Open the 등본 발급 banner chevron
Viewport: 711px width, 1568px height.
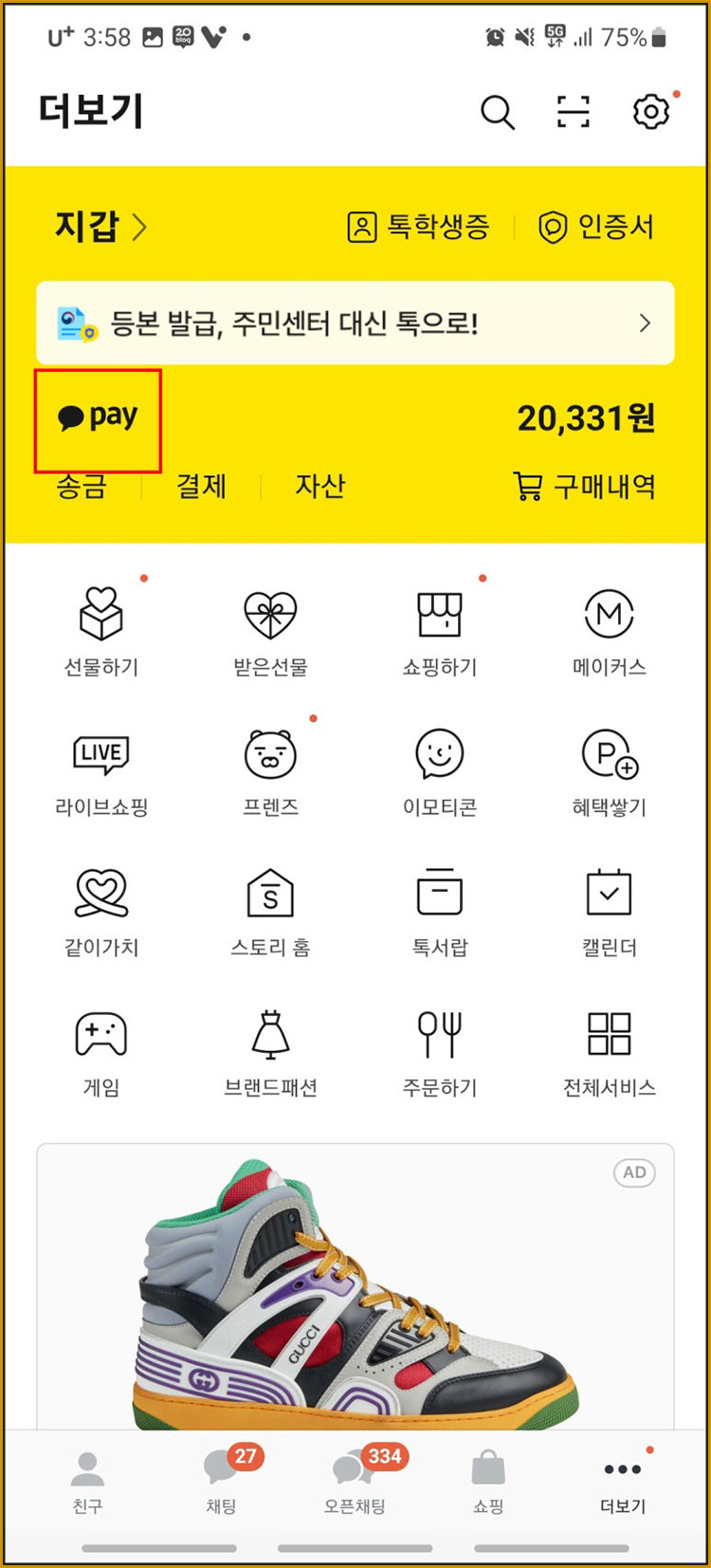pos(644,323)
